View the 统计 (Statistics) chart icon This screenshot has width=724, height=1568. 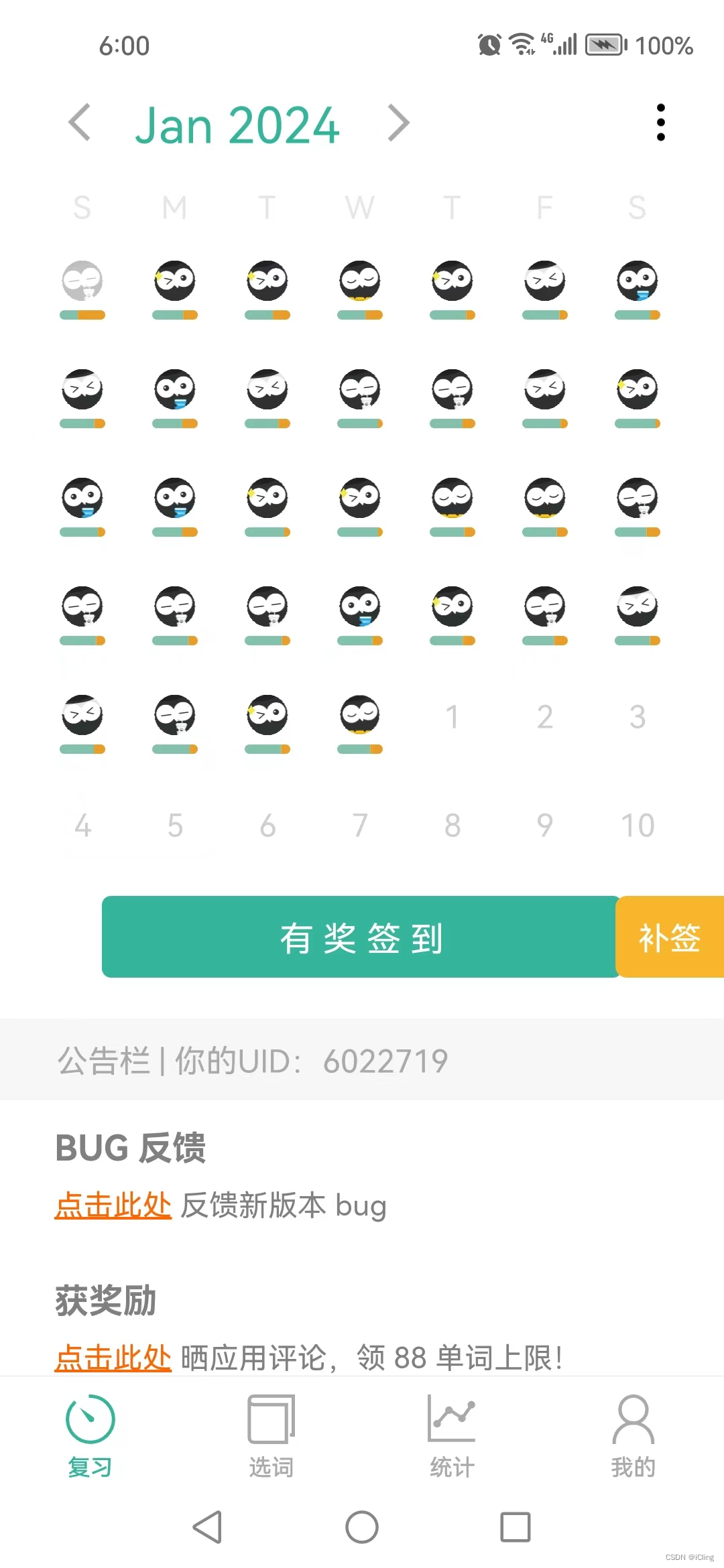pos(452,1418)
